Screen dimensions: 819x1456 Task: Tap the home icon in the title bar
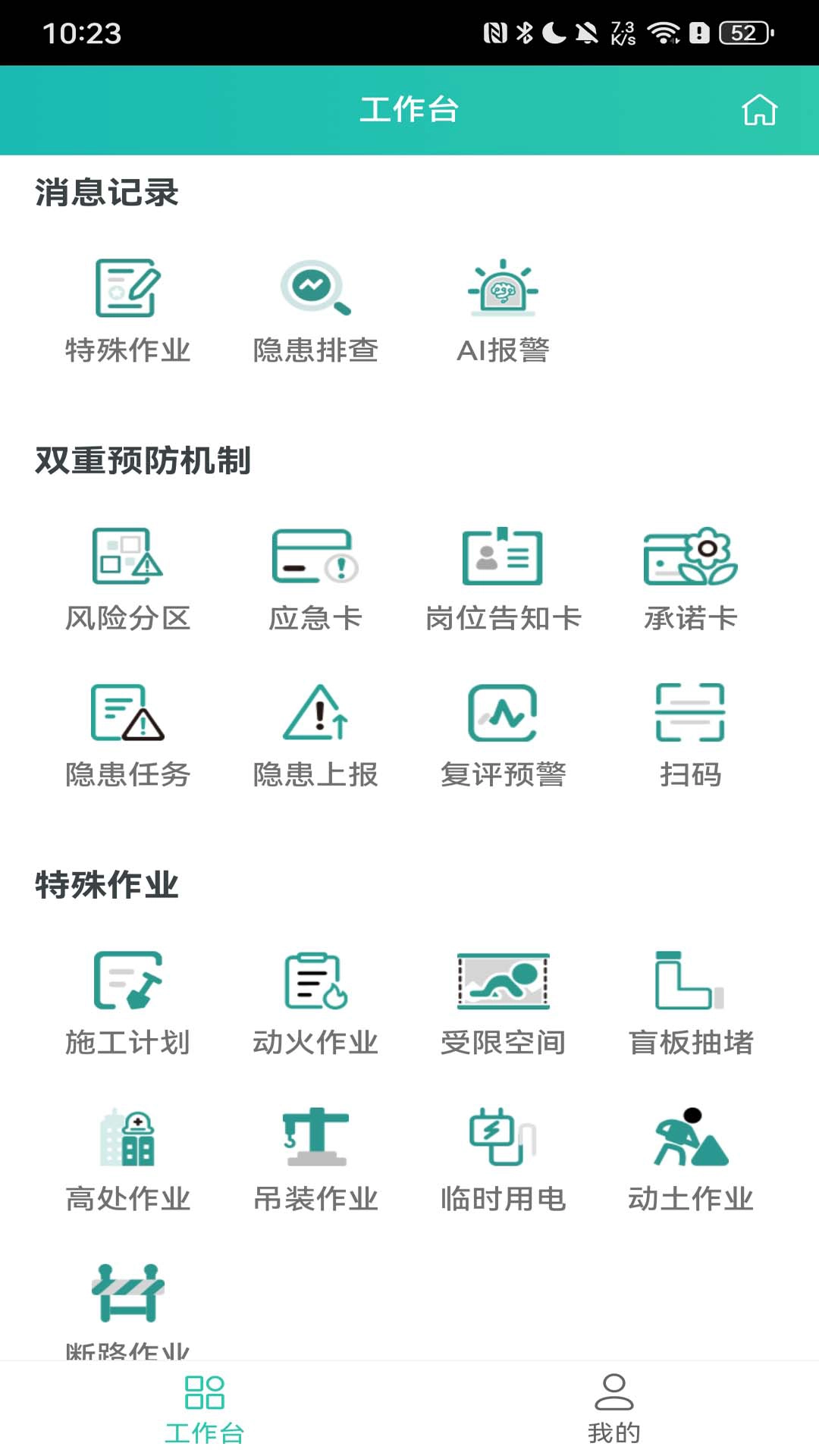coord(761,109)
